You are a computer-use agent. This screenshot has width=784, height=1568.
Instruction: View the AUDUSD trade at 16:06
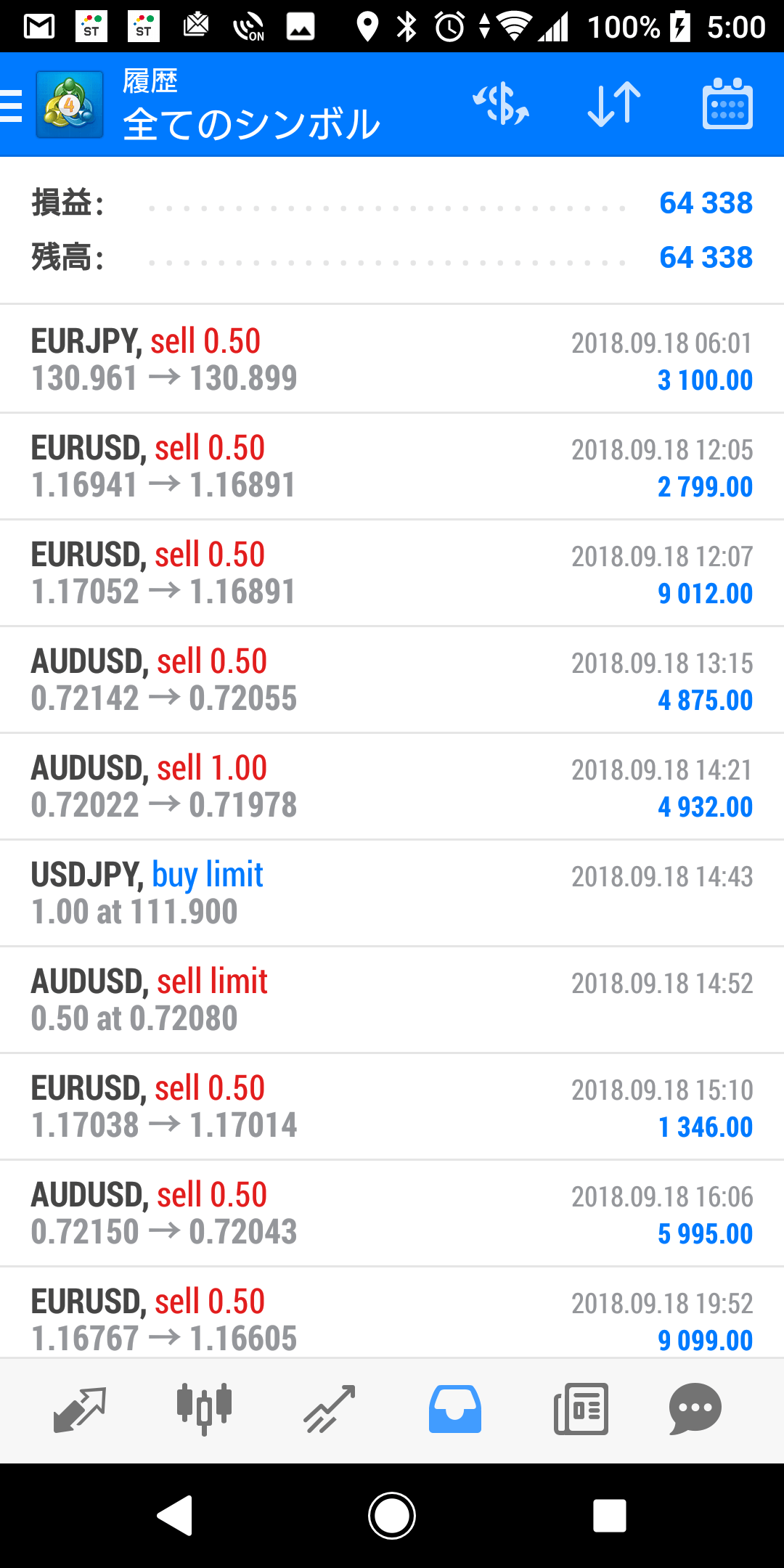point(392,1213)
